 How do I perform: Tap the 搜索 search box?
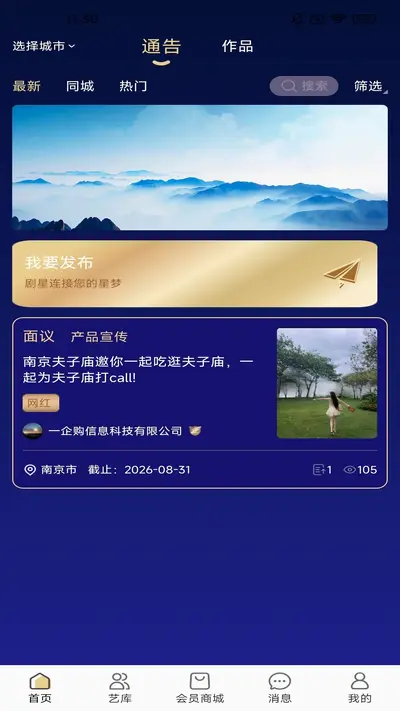coord(304,86)
